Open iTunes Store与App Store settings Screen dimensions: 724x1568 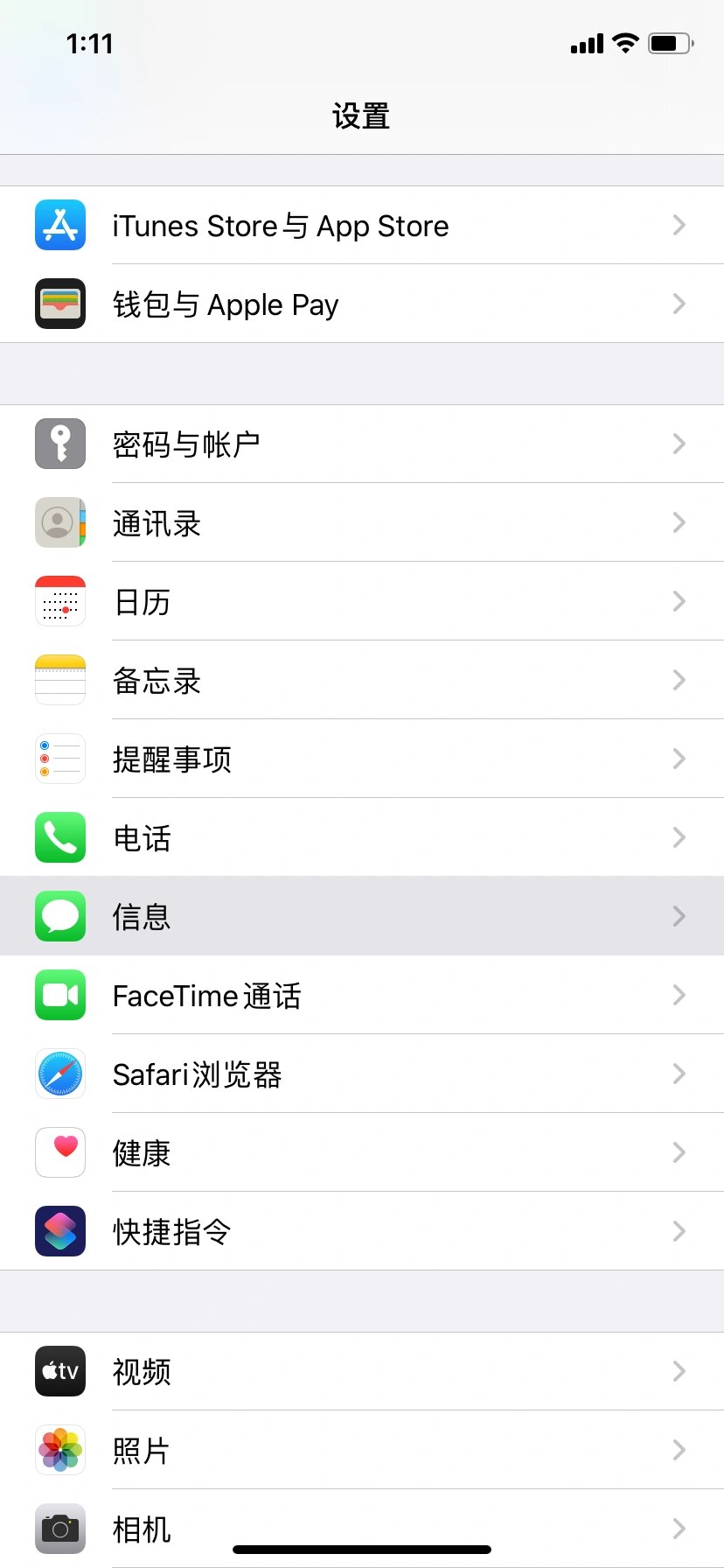coord(362,225)
